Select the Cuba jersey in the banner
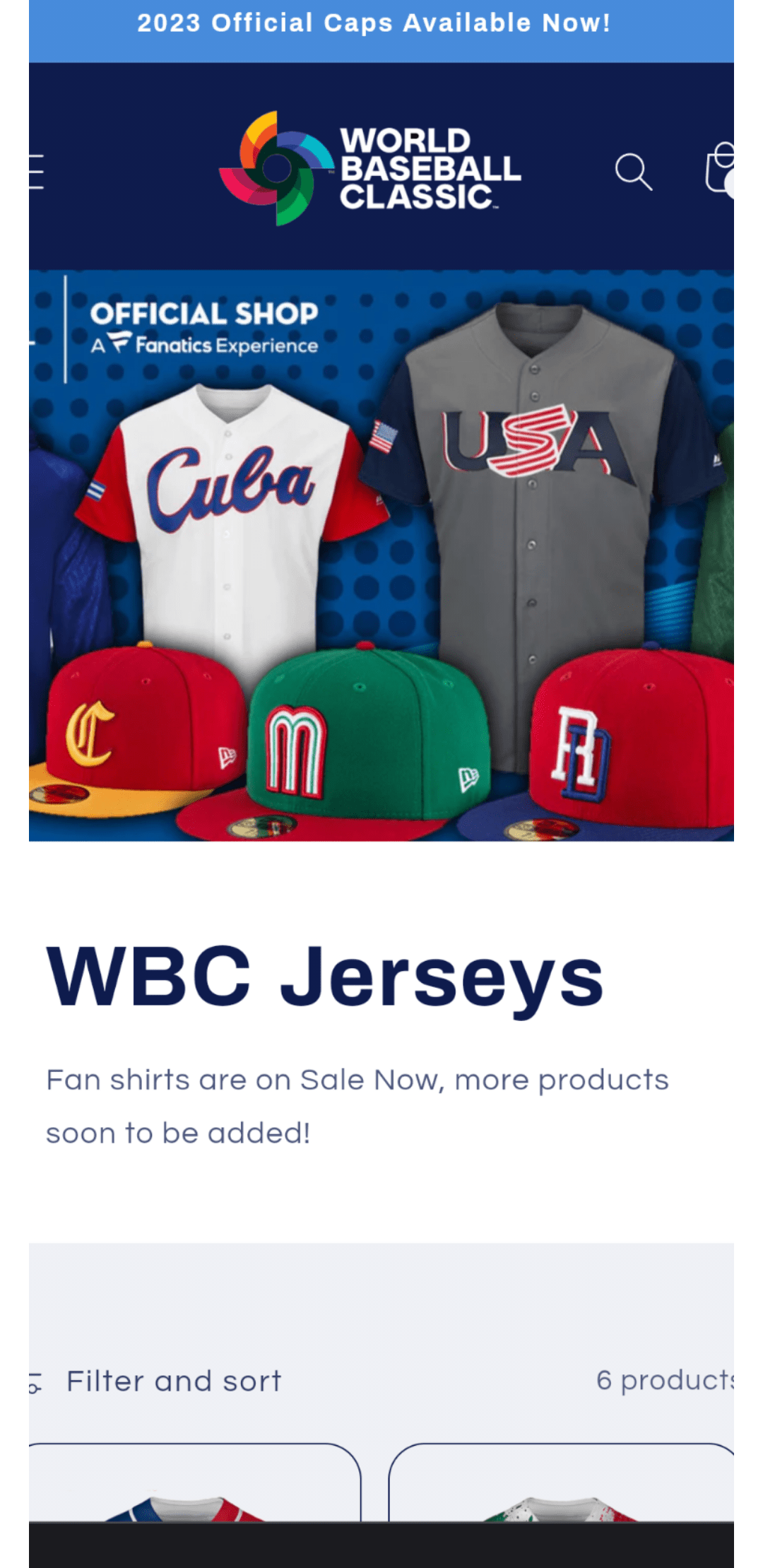 pos(226,495)
